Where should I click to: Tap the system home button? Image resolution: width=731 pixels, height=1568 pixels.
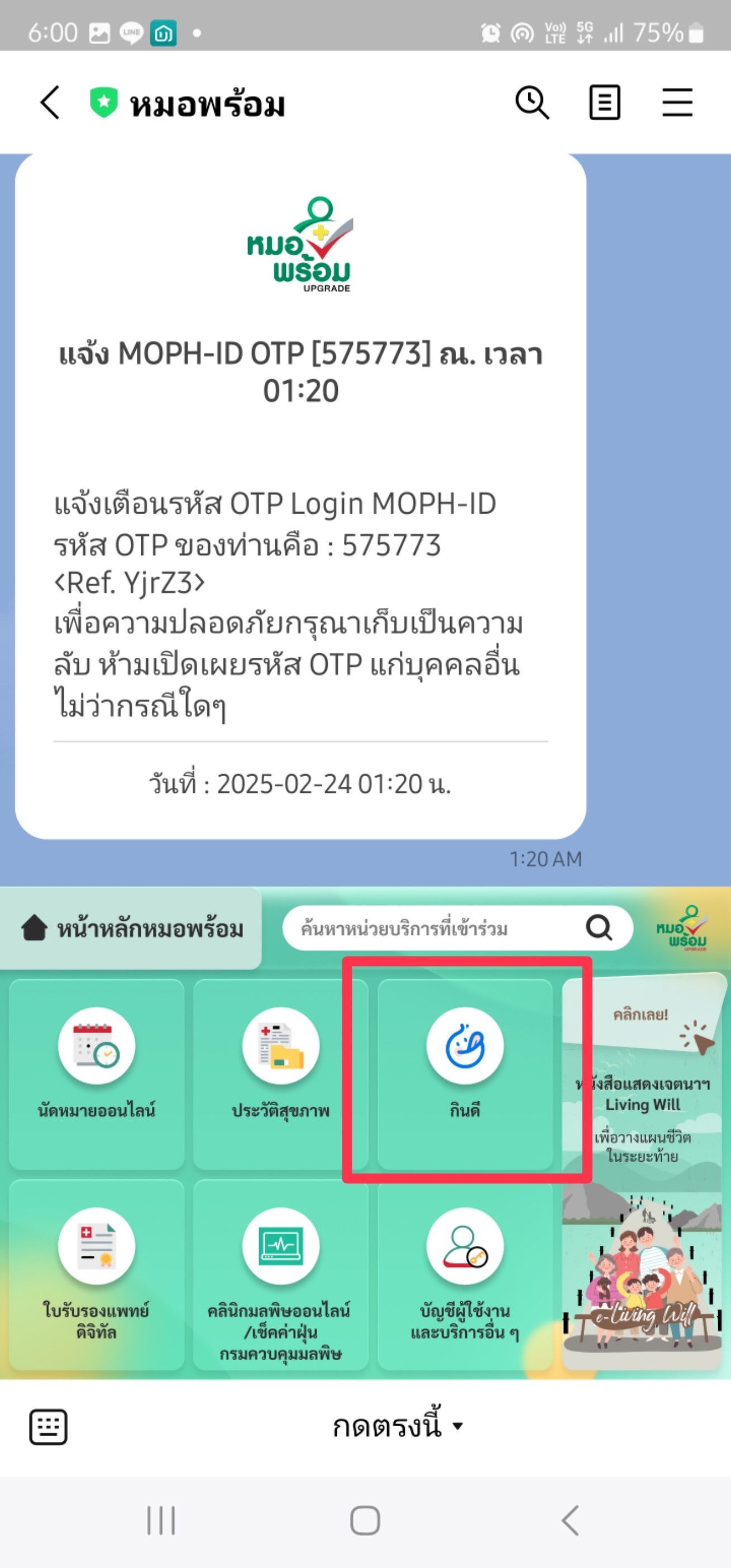point(365,1521)
